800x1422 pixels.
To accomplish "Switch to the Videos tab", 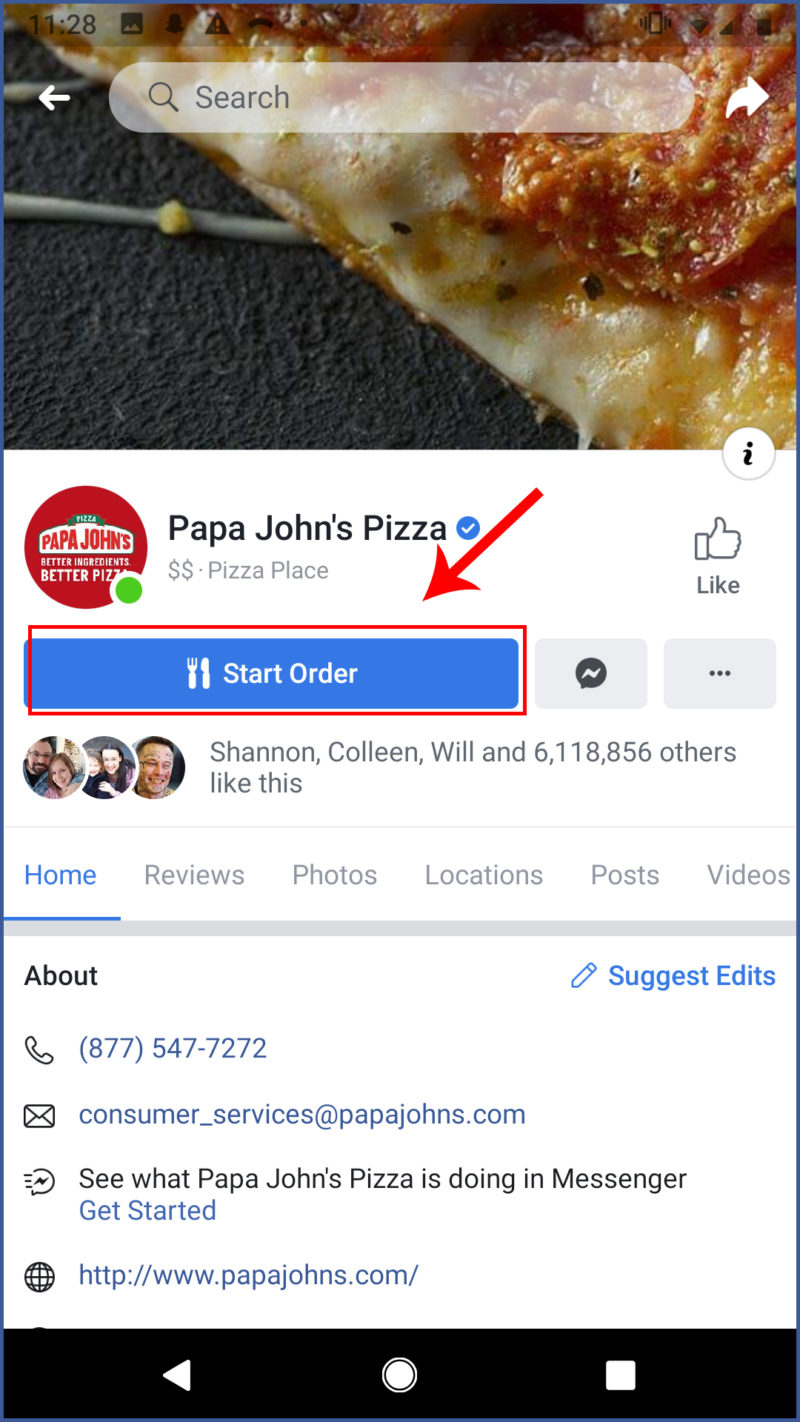I will coord(749,875).
